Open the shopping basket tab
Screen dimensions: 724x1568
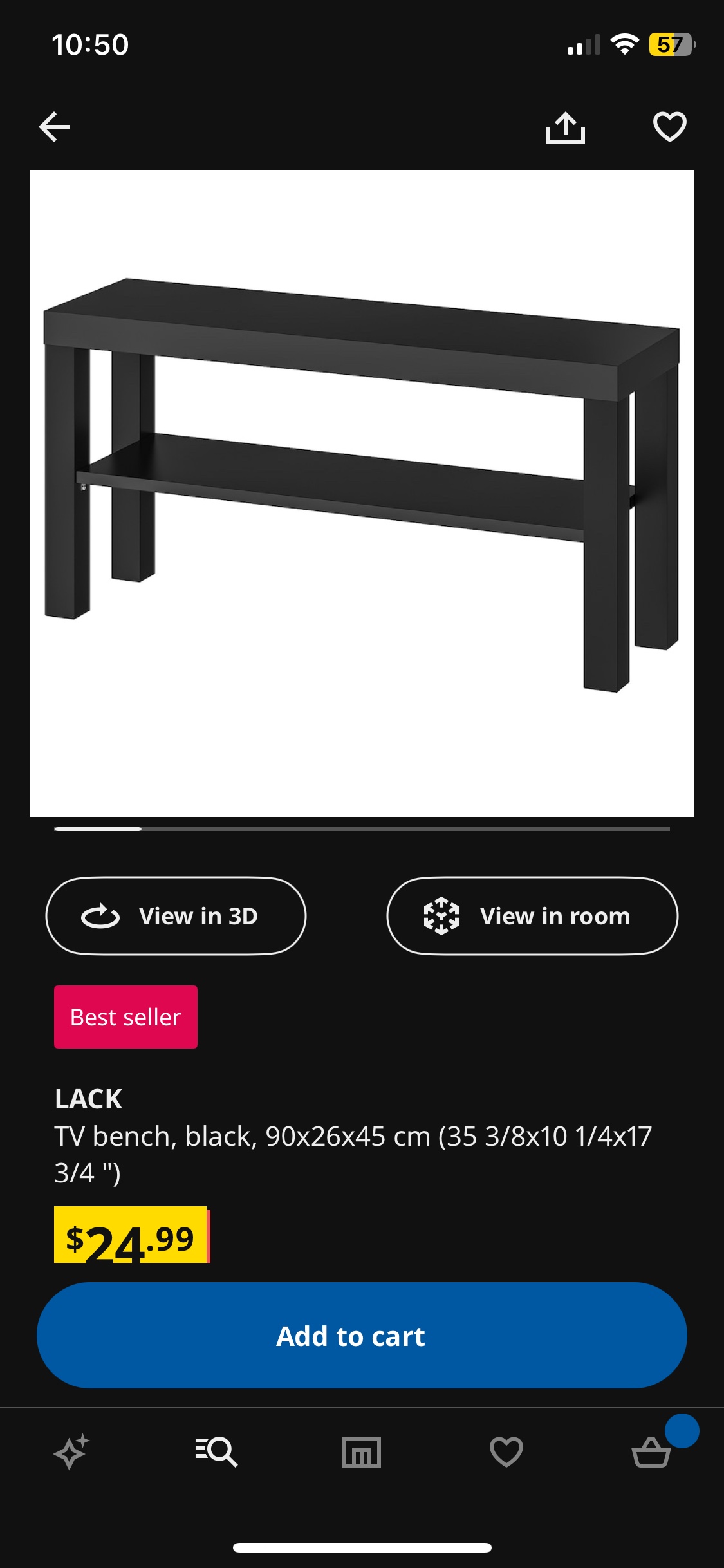click(x=651, y=1451)
